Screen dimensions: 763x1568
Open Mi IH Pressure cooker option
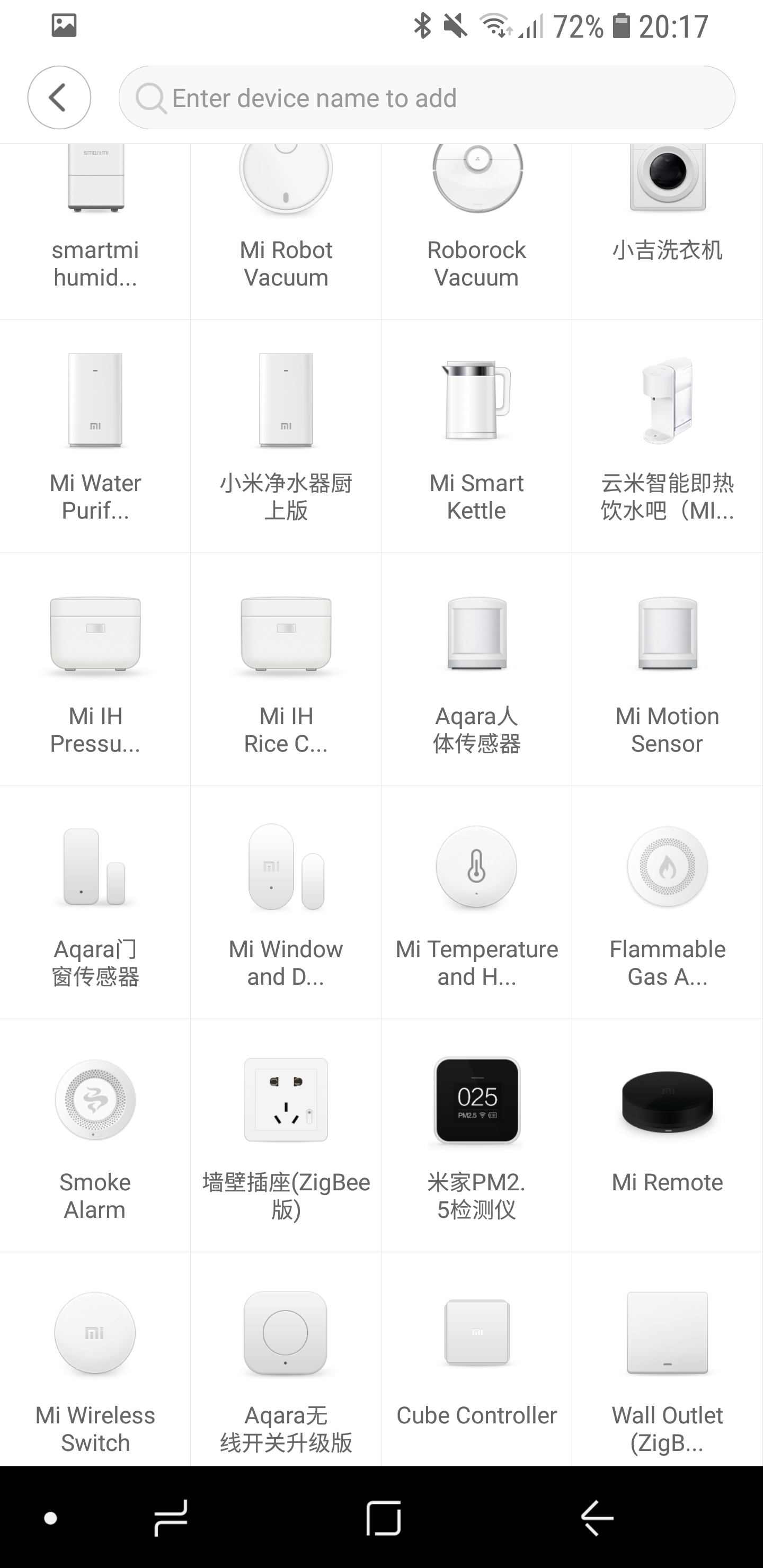[95, 669]
